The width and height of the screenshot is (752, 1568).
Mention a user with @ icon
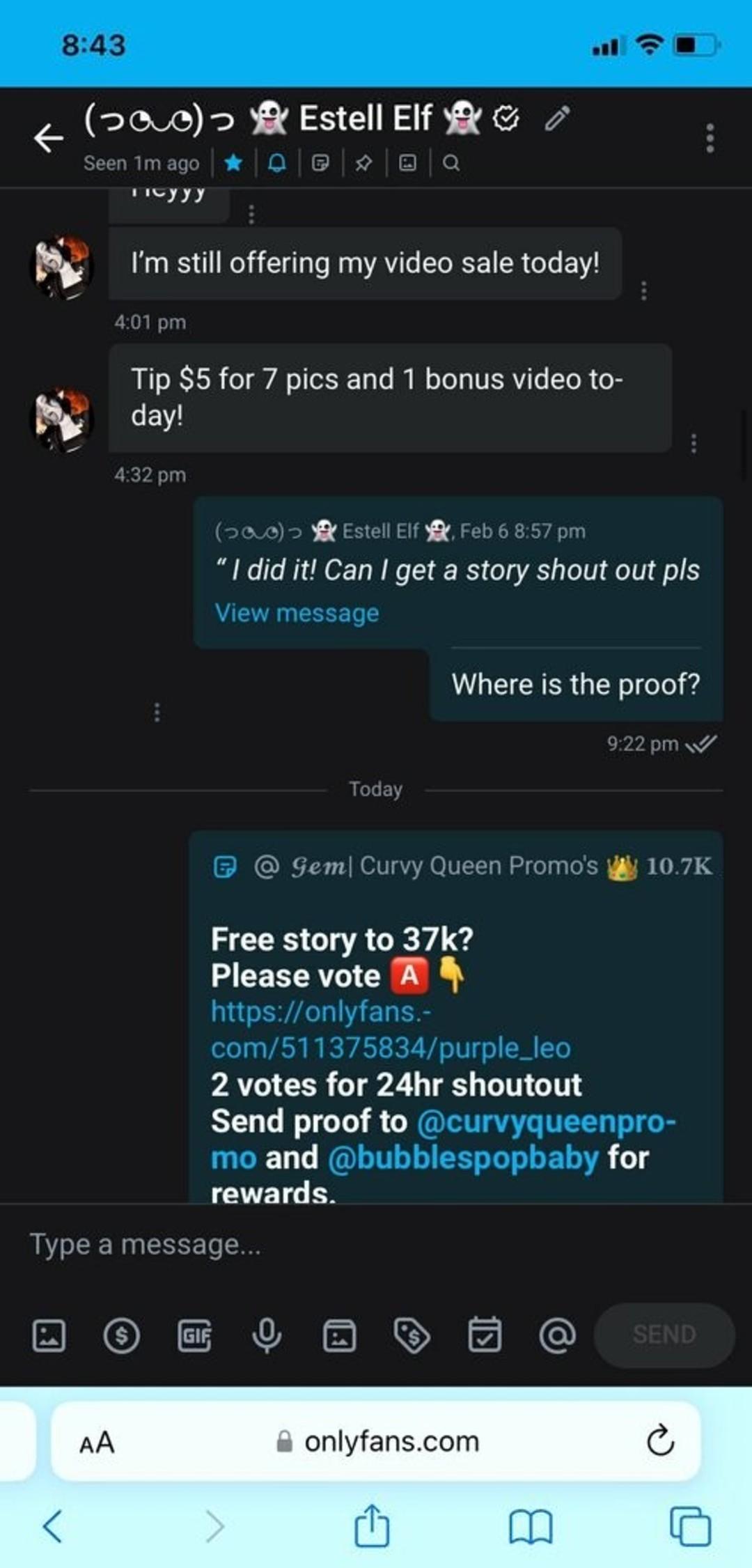click(557, 1335)
